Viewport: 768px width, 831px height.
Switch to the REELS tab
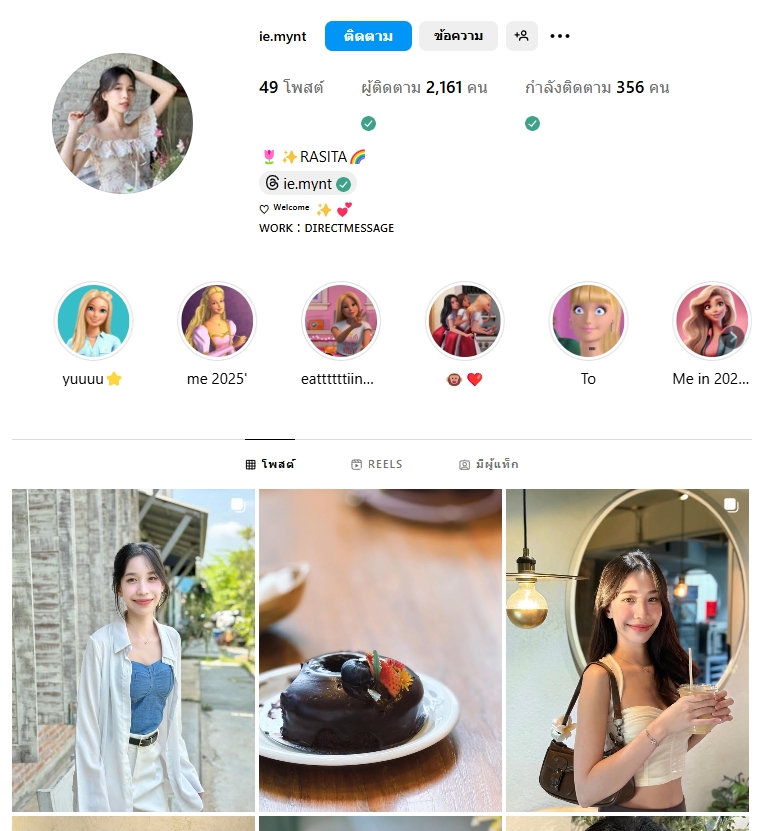(x=377, y=464)
